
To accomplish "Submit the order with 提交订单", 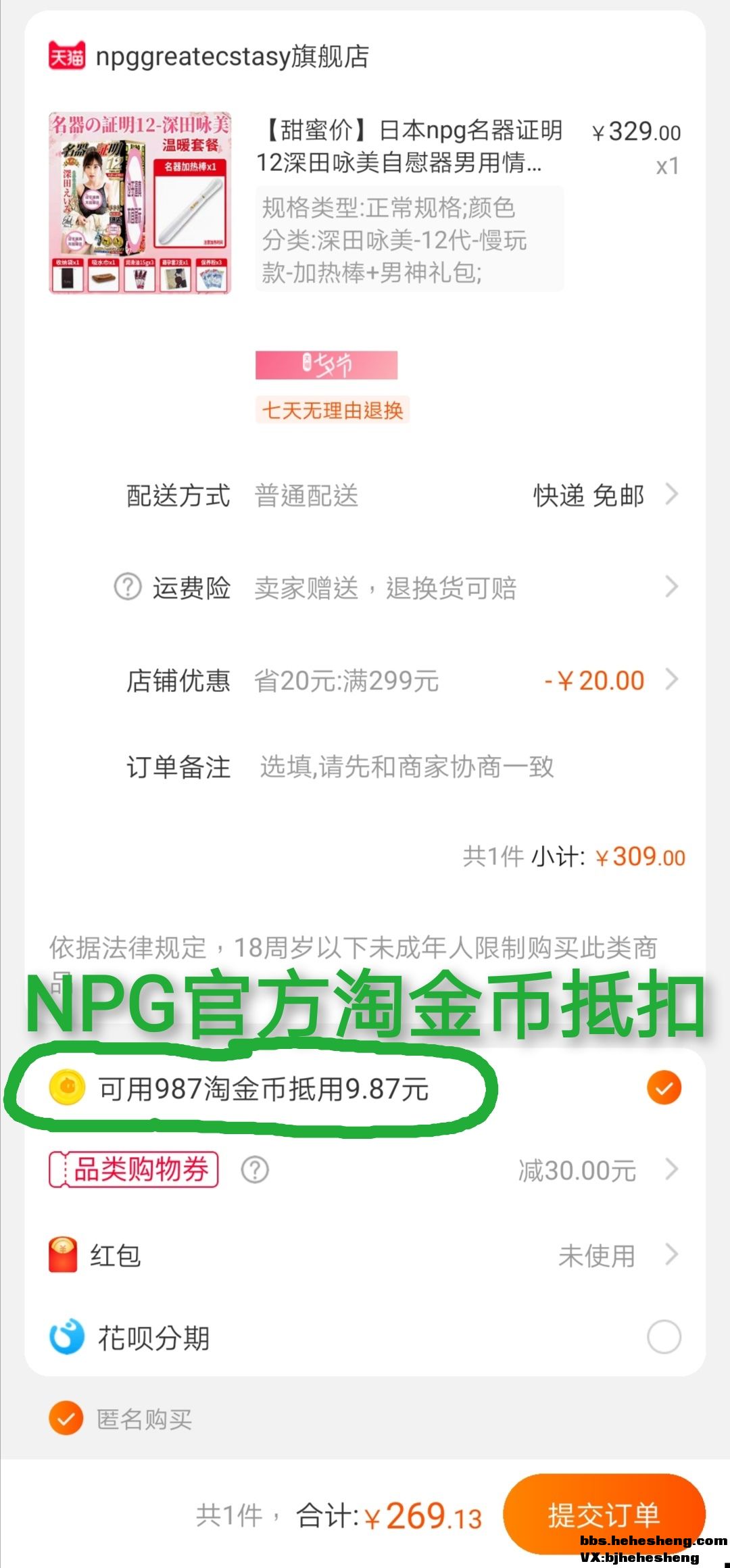I will [x=604, y=1514].
